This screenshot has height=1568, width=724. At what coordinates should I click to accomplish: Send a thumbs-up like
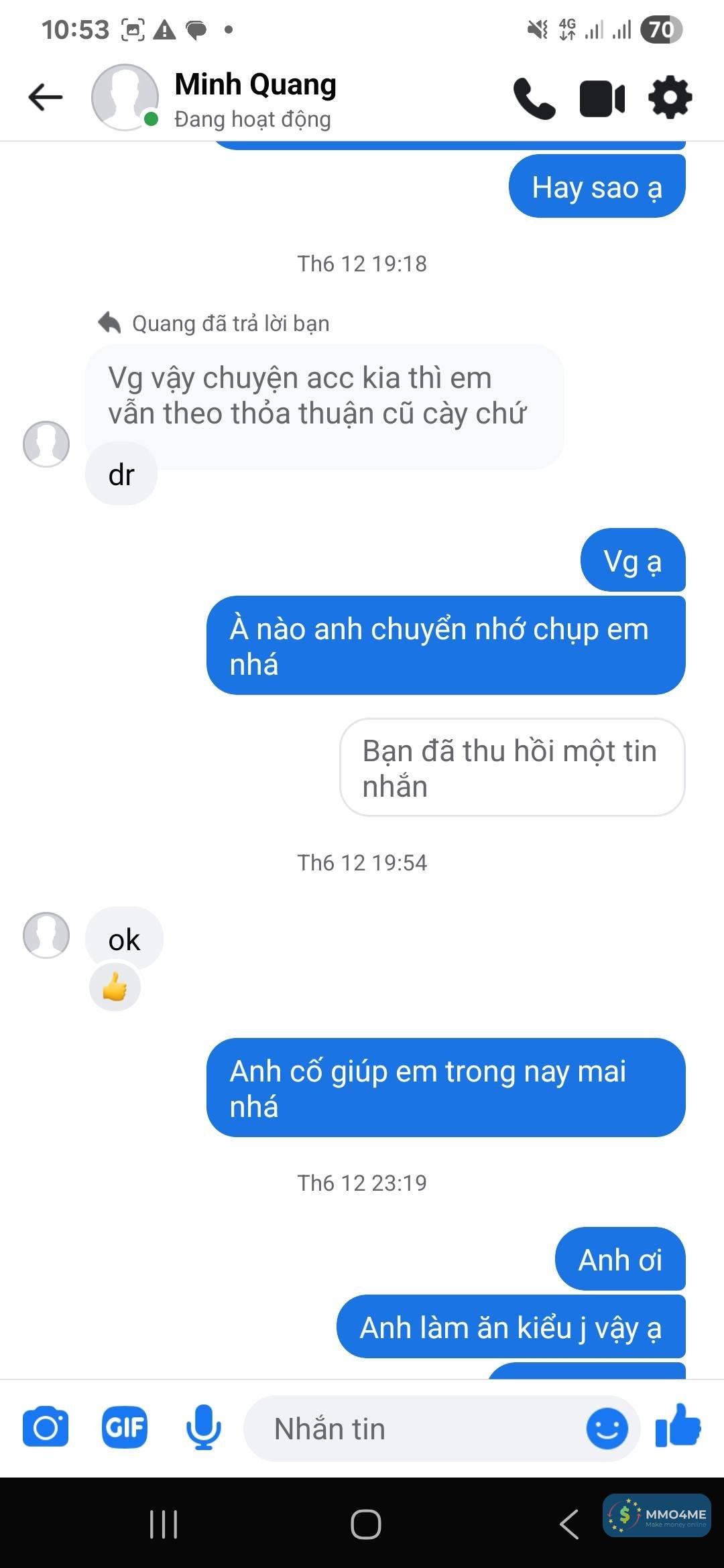pyautogui.click(x=678, y=1426)
